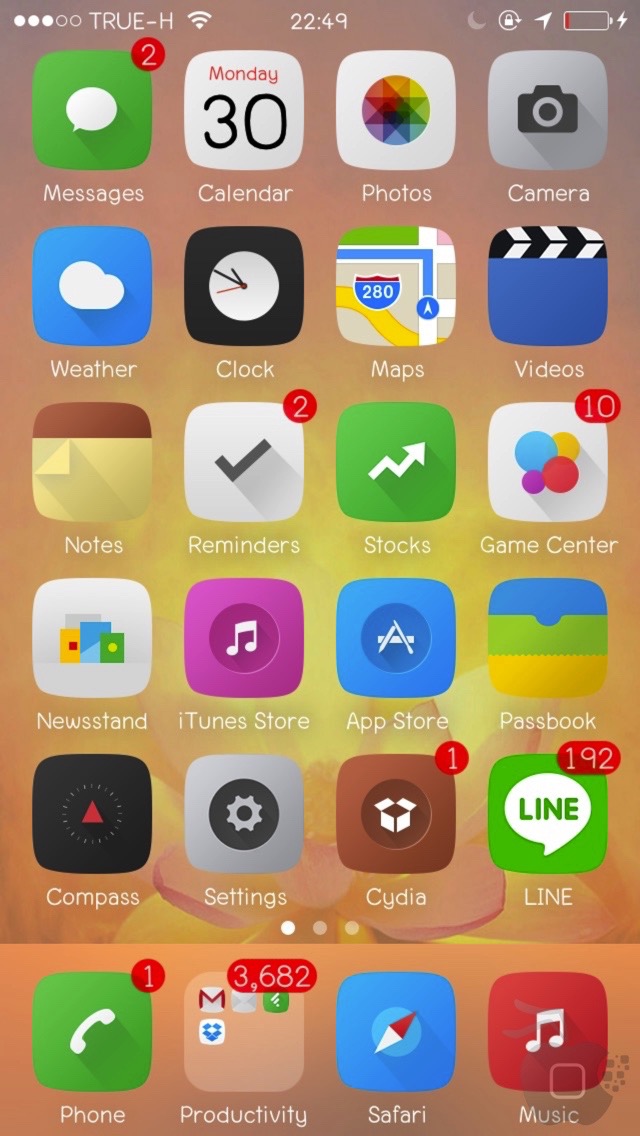
Task: Open the iTunes Store
Action: click(x=245, y=638)
